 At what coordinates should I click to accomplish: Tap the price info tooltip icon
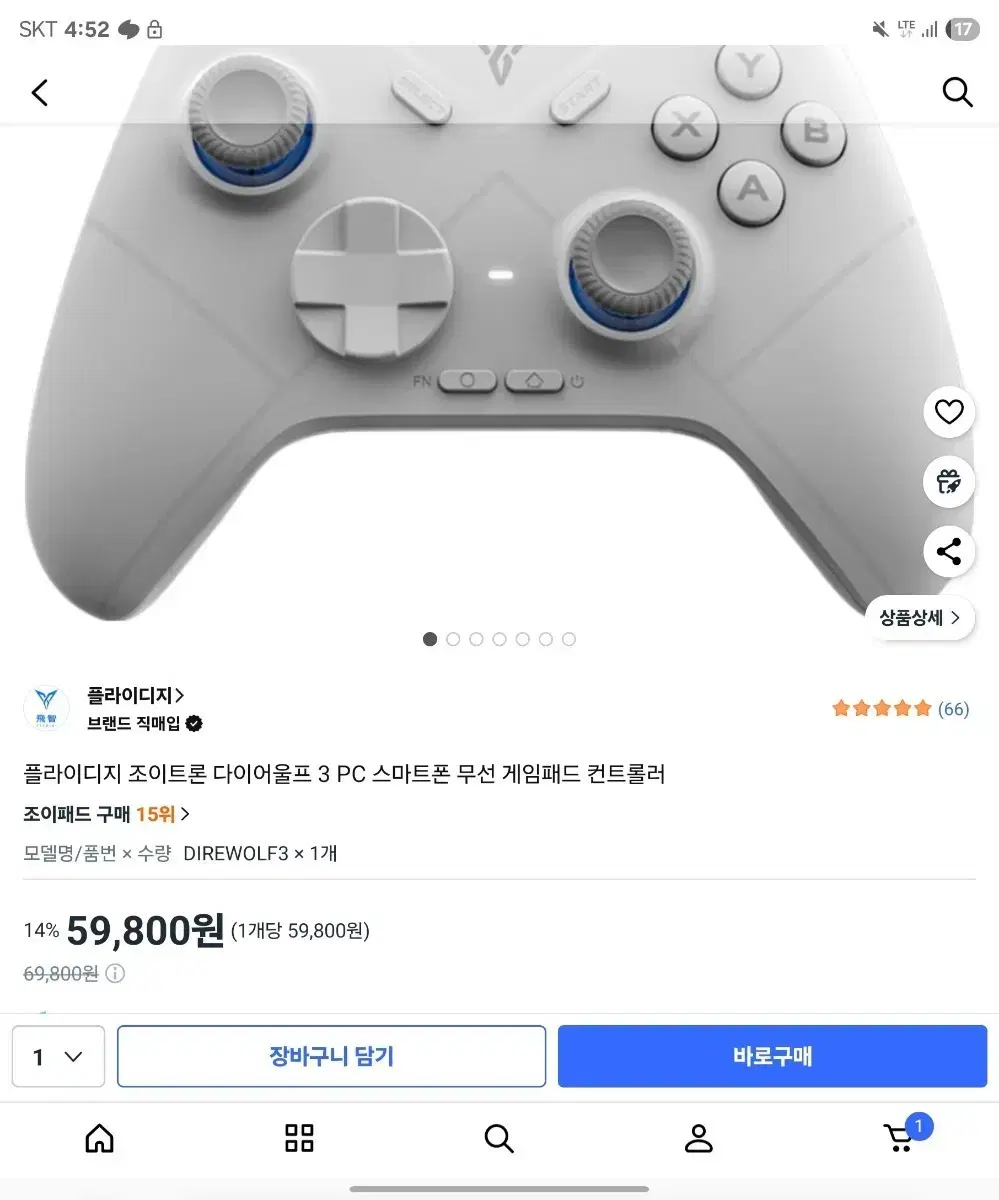pos(115,973)
